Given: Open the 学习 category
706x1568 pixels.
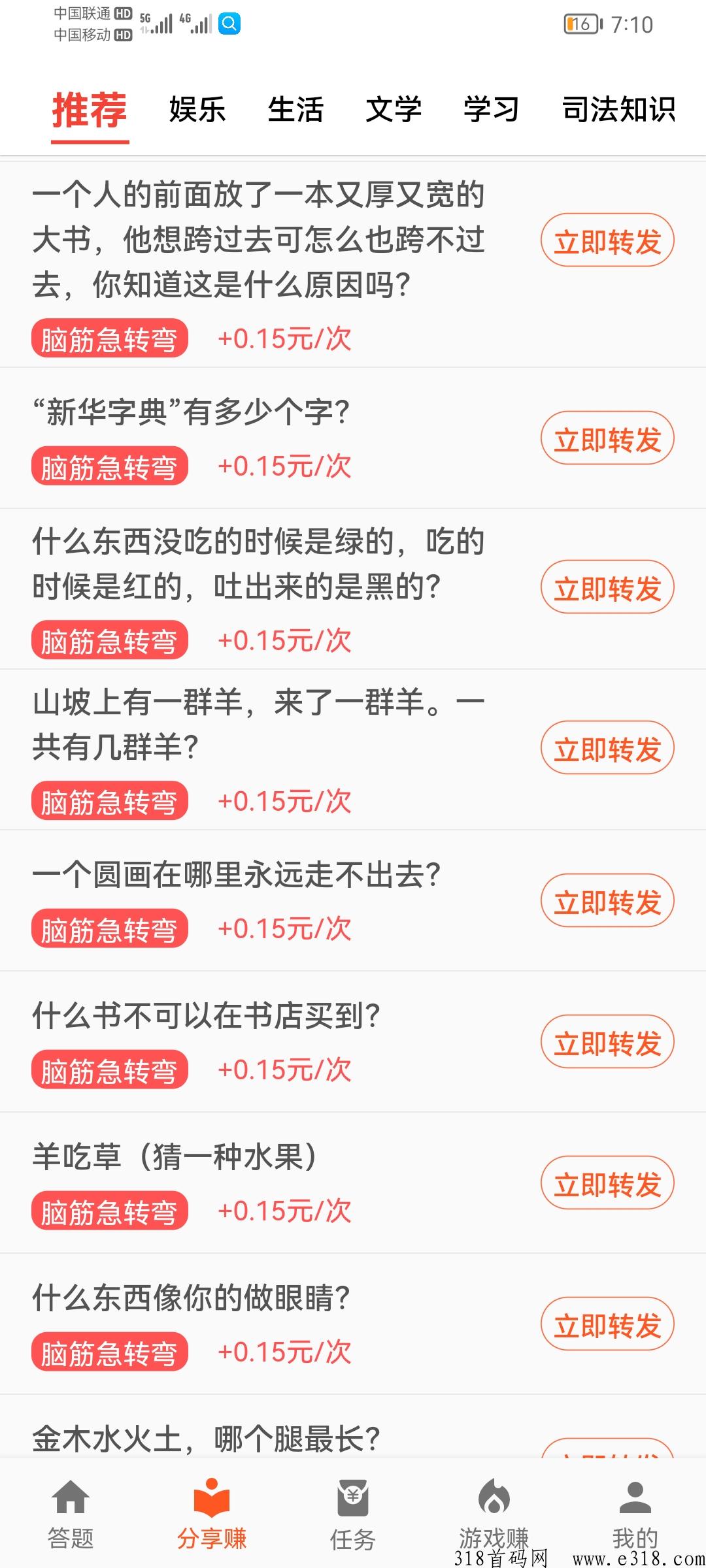Looking at the screenshot, I should pos(490,110).
